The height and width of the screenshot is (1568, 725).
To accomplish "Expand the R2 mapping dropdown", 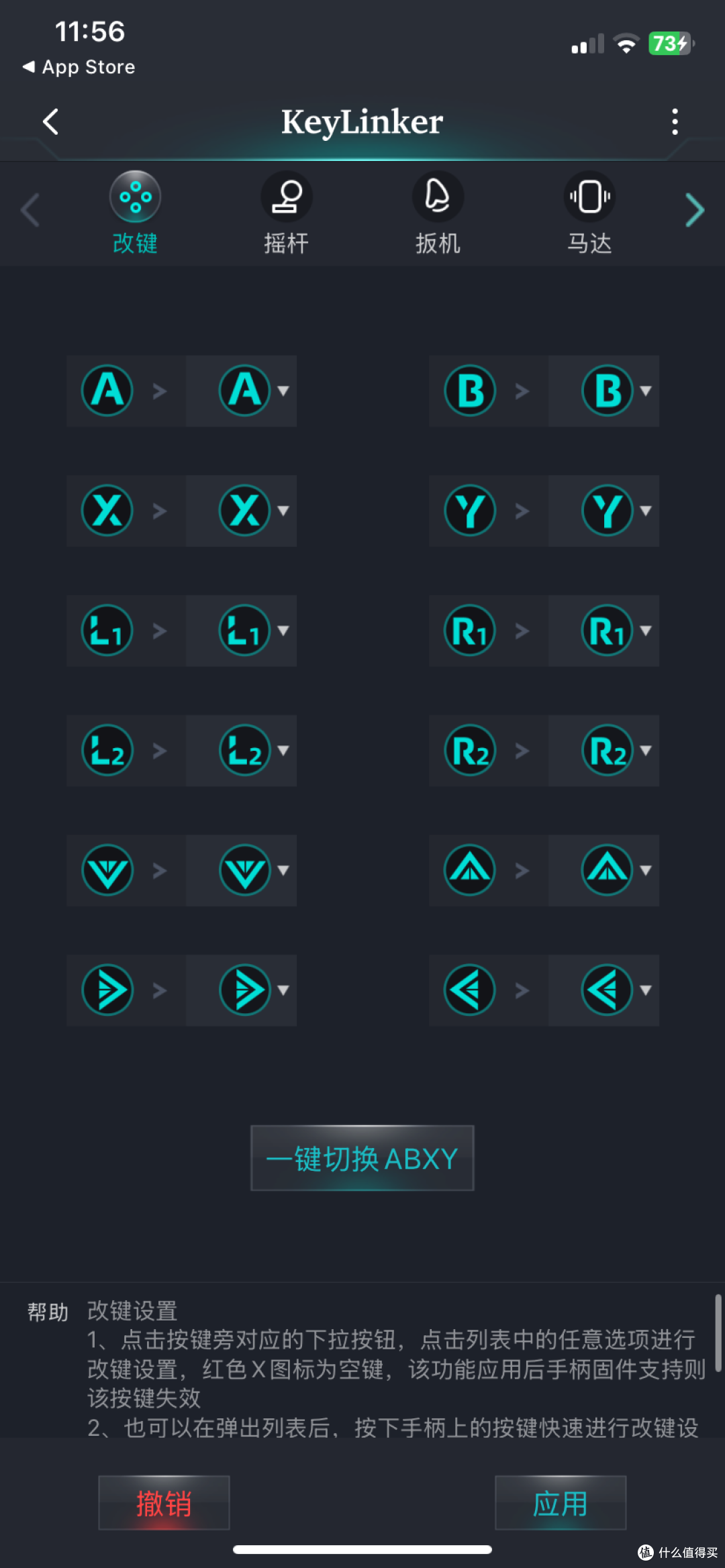I will (604, 751).
